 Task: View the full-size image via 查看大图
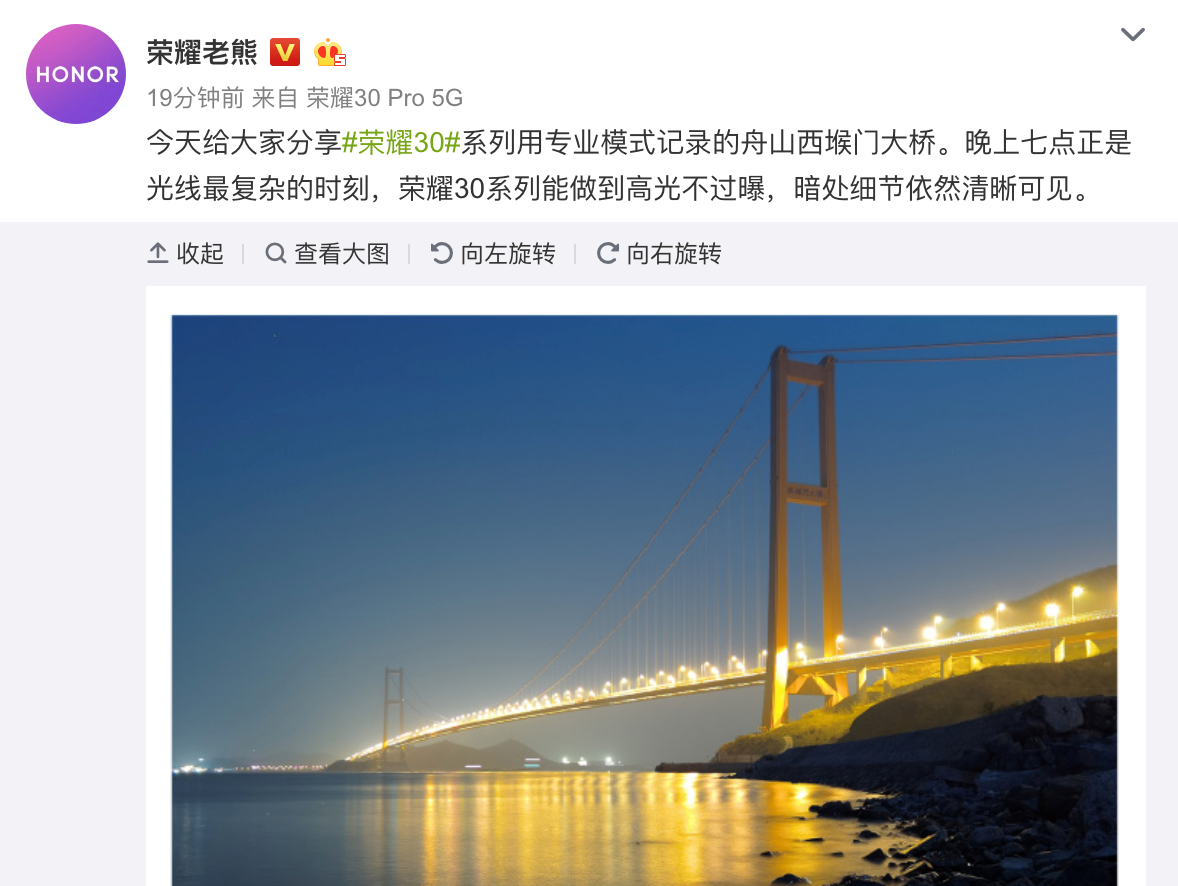(328, 254)
